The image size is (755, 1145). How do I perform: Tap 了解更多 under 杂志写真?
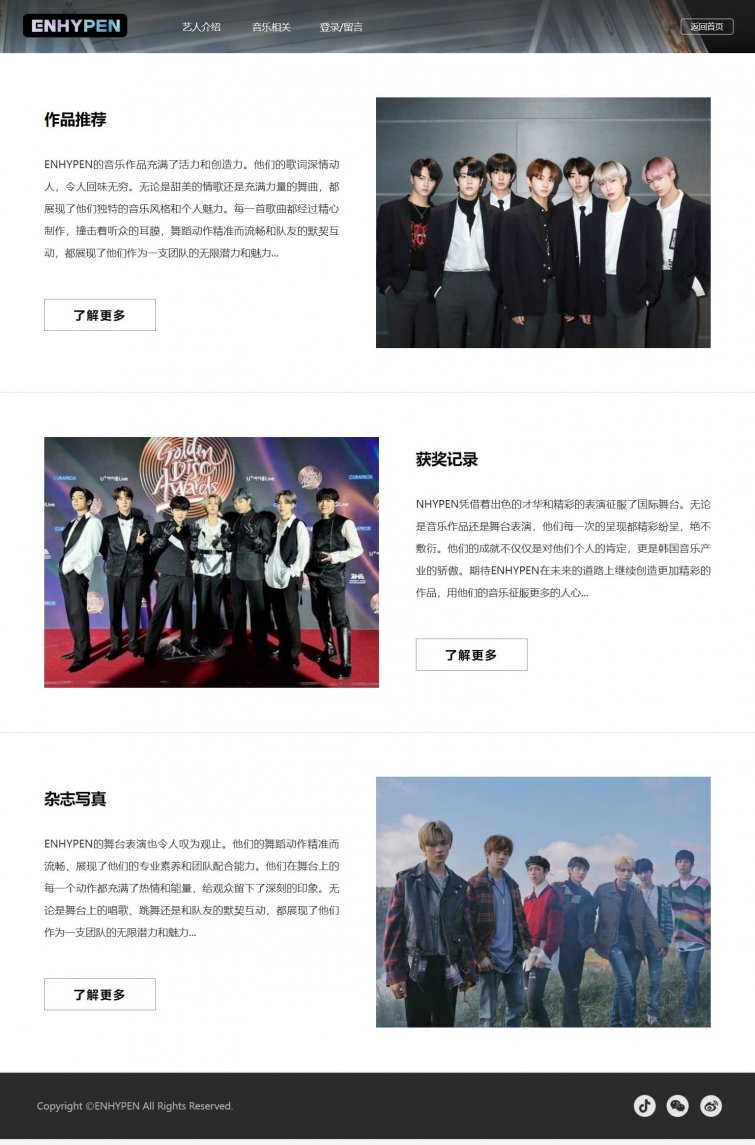tap(100, 995)
